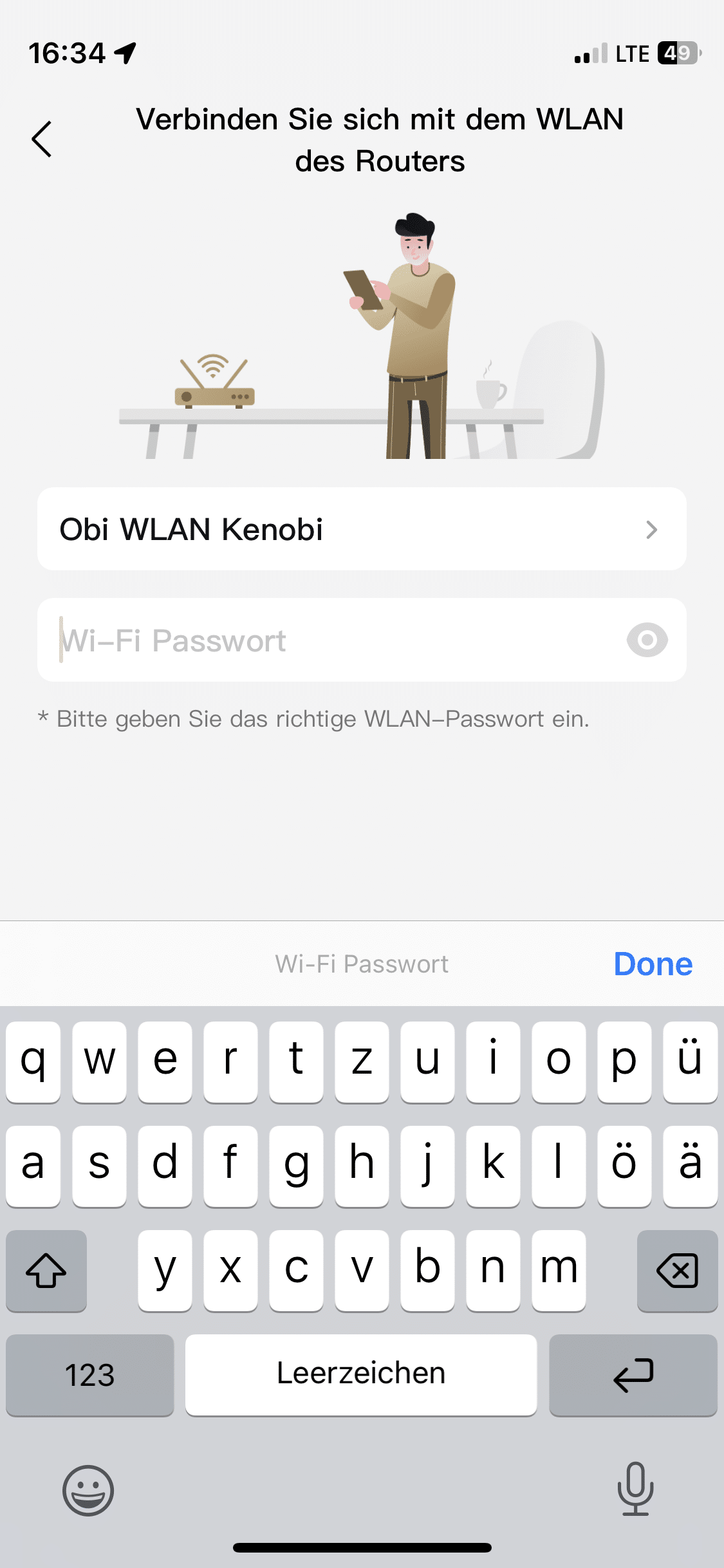The image size is (724, 1568).
Task: Open the emoji keyboard
Action: (88, 1490)
